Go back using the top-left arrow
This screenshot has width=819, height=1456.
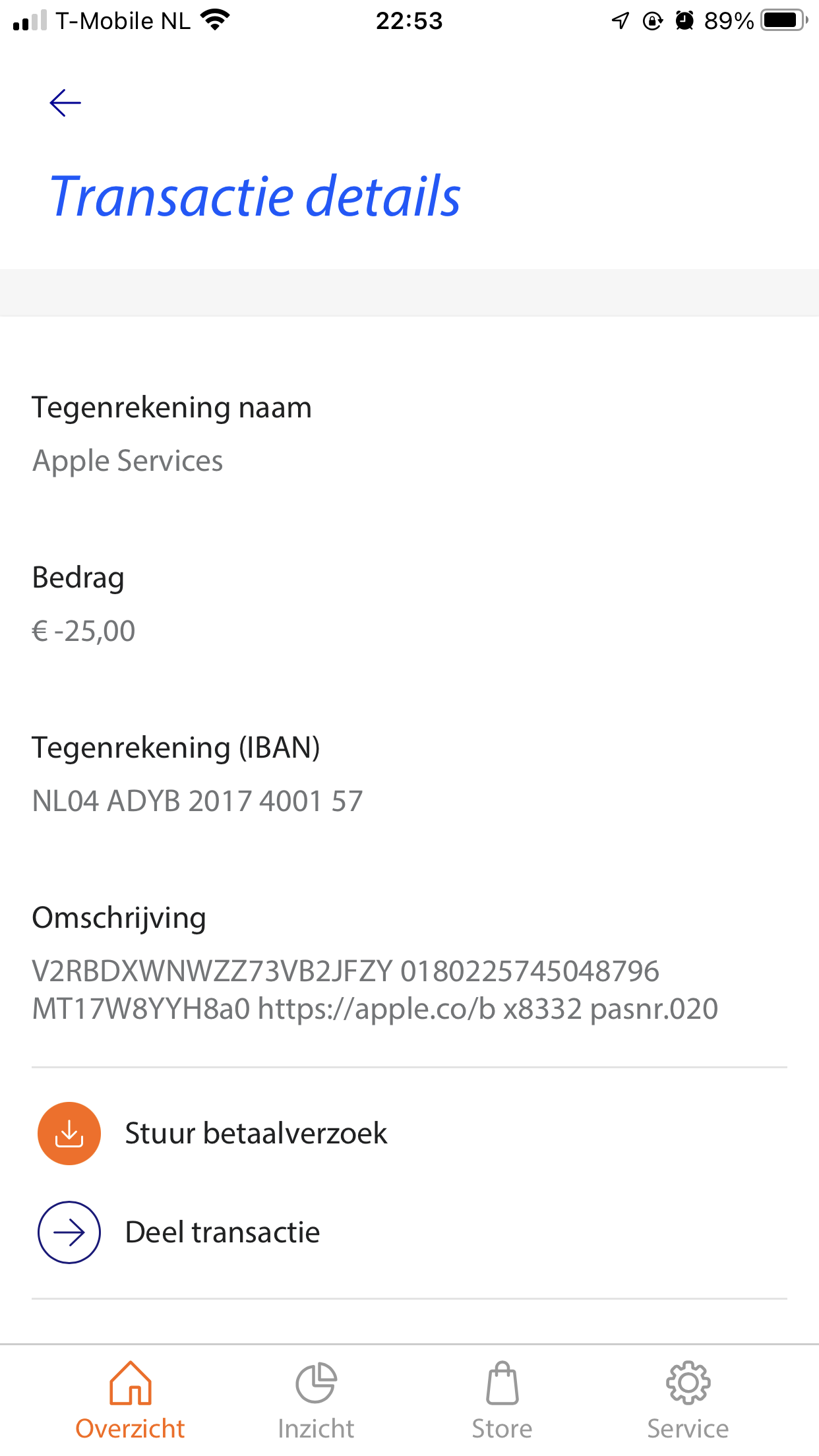65,103
